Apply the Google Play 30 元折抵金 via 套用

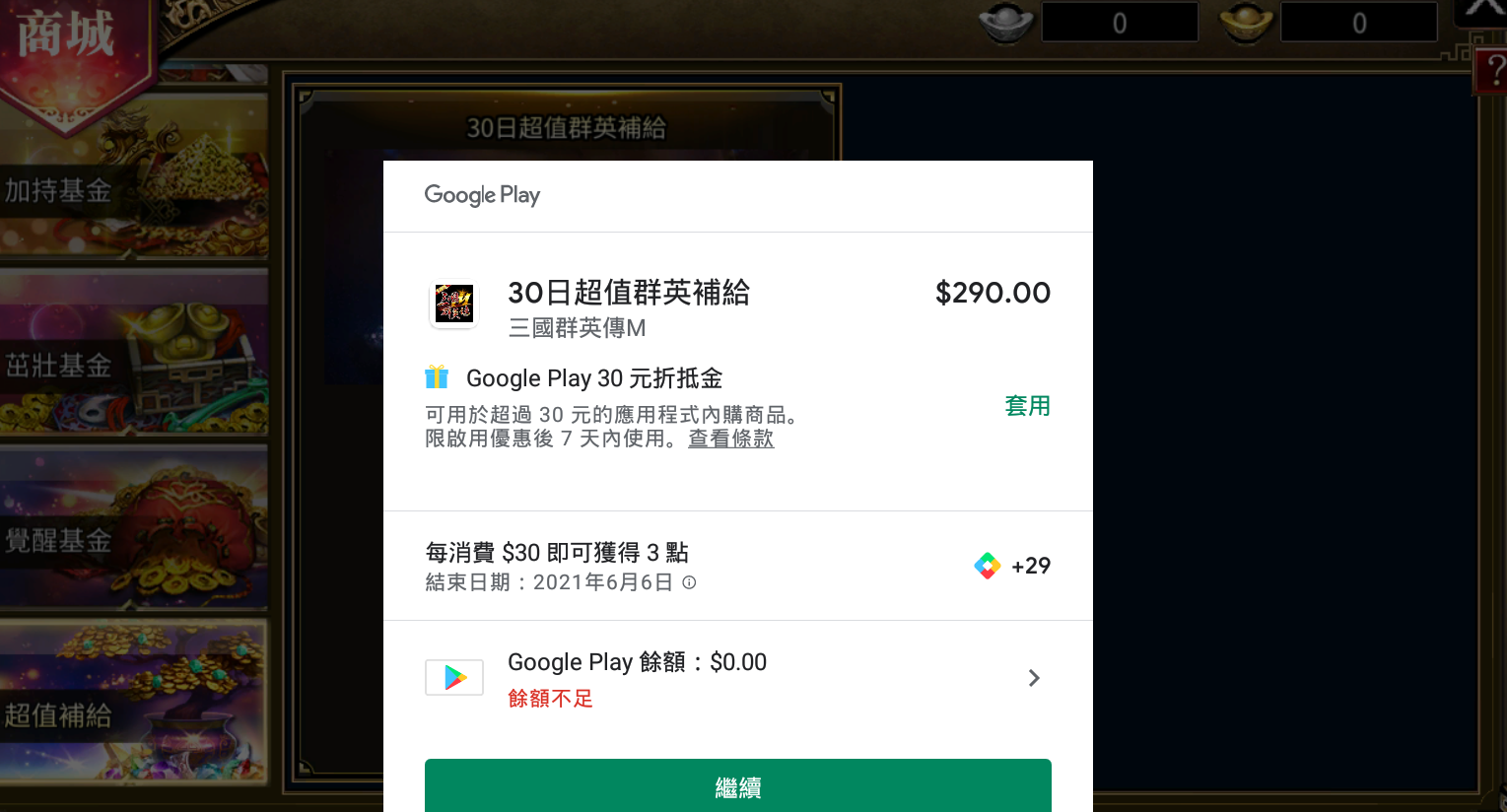click(x=1027, y=406)
